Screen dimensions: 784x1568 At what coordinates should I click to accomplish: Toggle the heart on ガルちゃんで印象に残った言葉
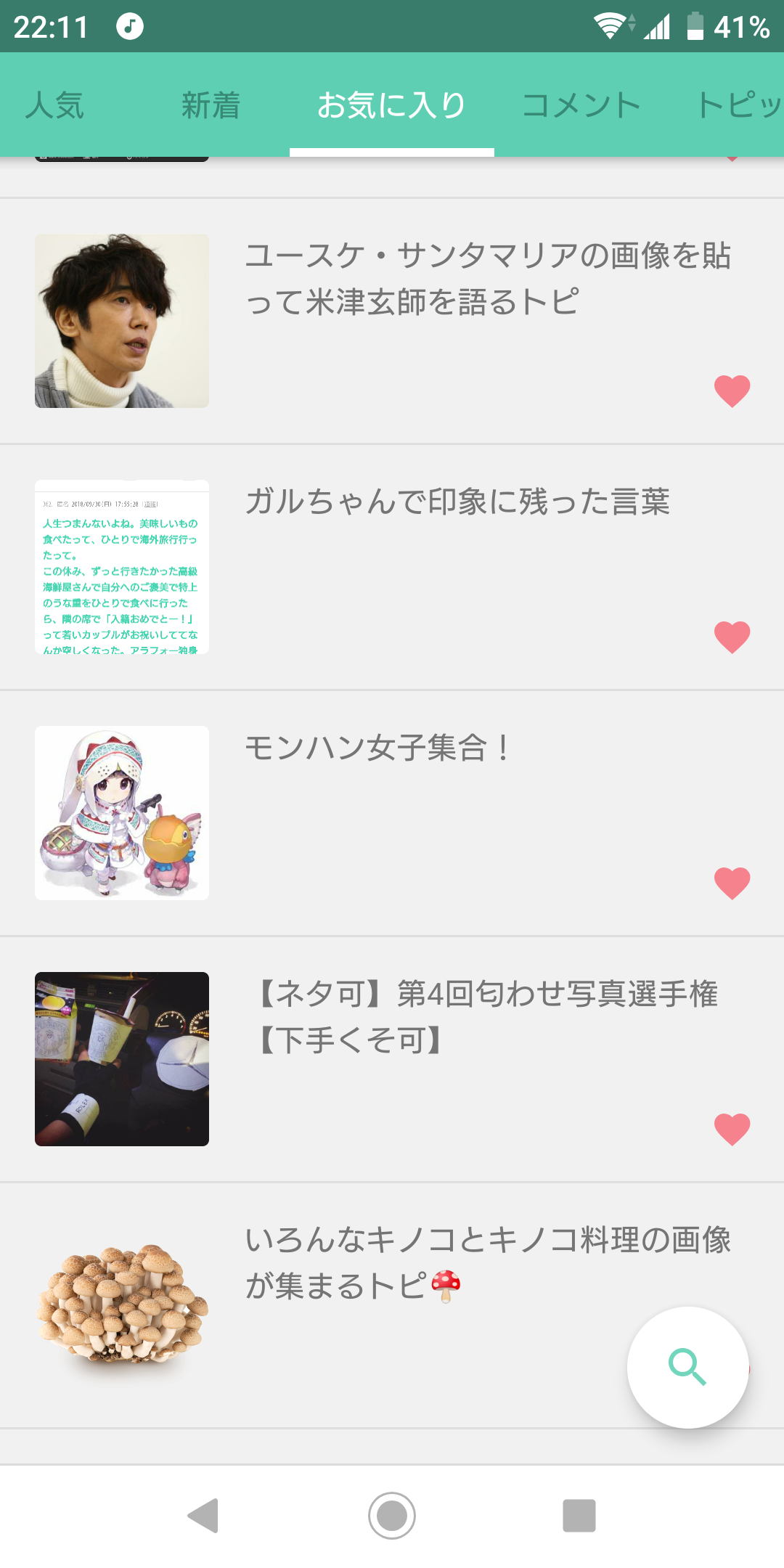(x=734, y=637)
